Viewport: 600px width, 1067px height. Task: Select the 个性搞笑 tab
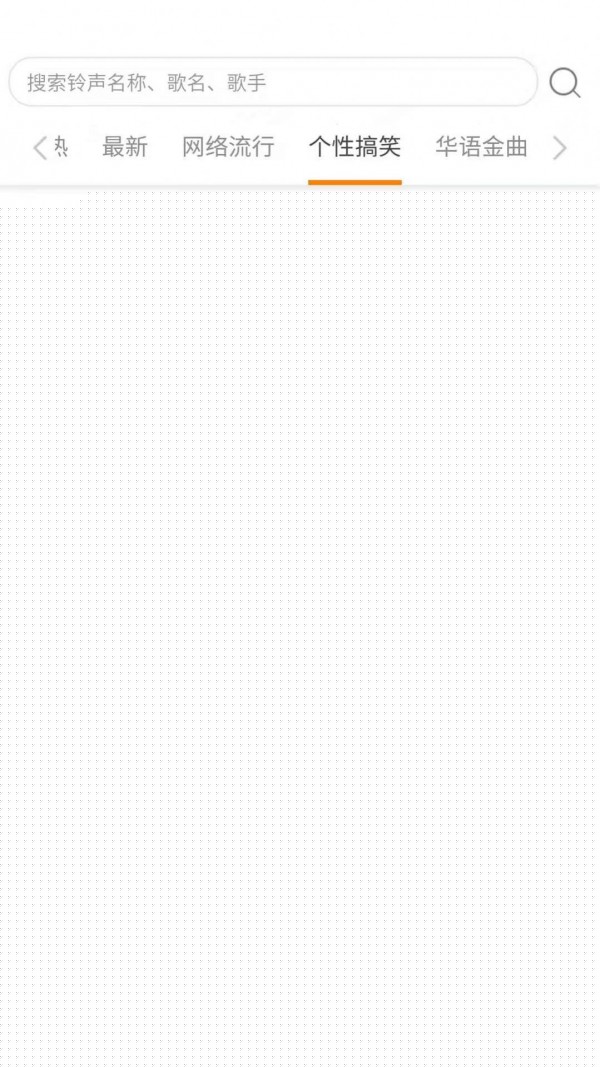(354, 148)
